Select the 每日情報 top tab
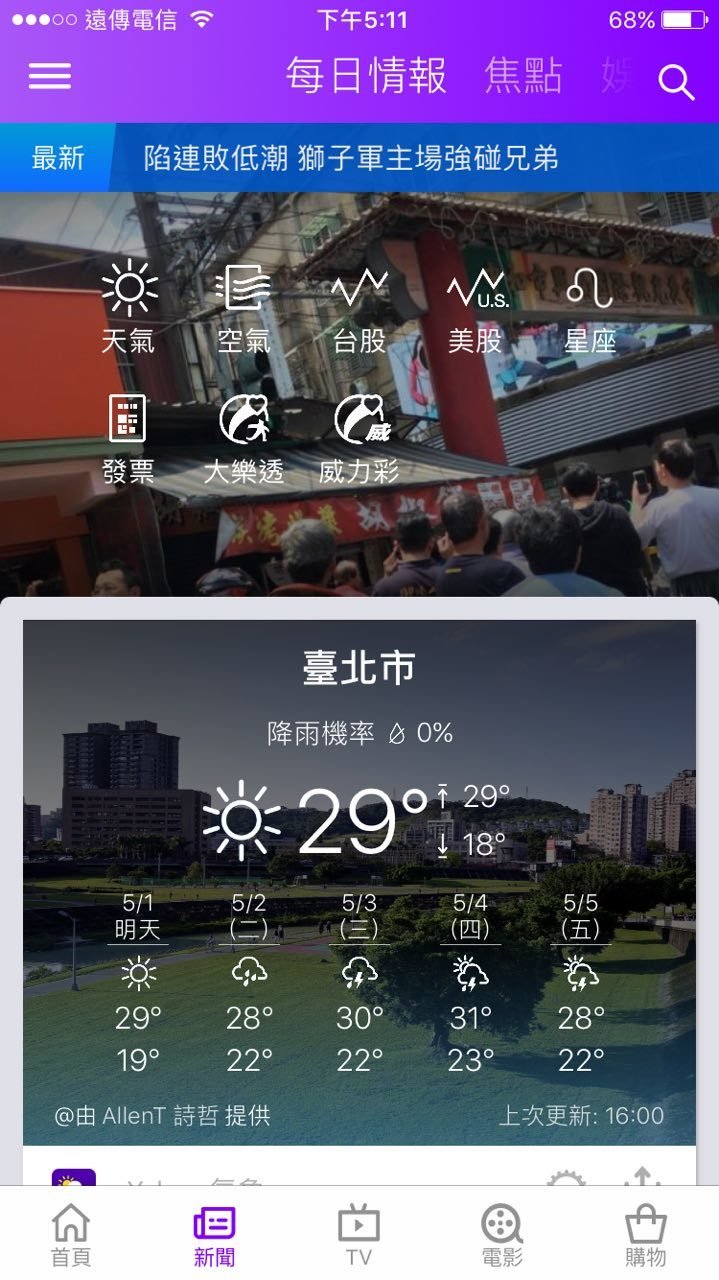This screenshot has width=719, height=1280. (x=366, y=77)
